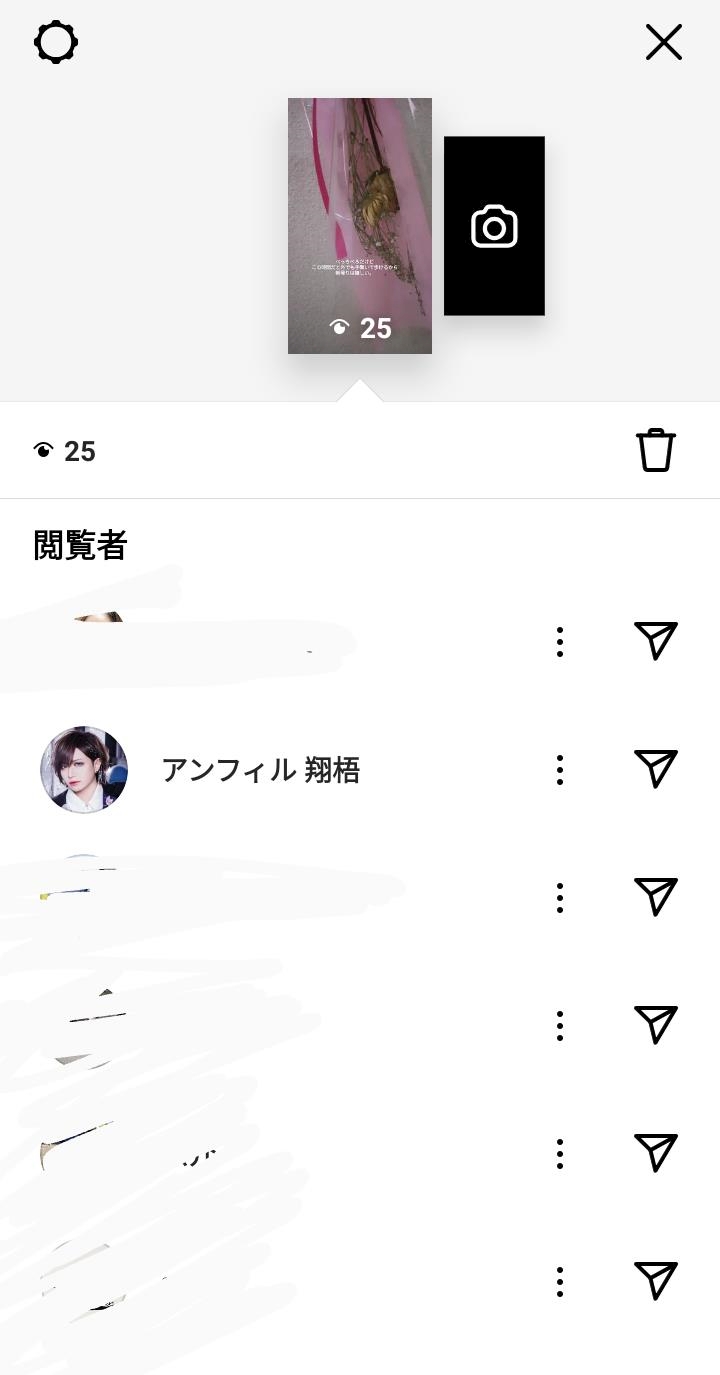Image resolution: width=720 pixels, height=1375 pixels.
Task: Open more options for アンフィル 翔梧
Action: pyautogui.click(x=560, y=770)
